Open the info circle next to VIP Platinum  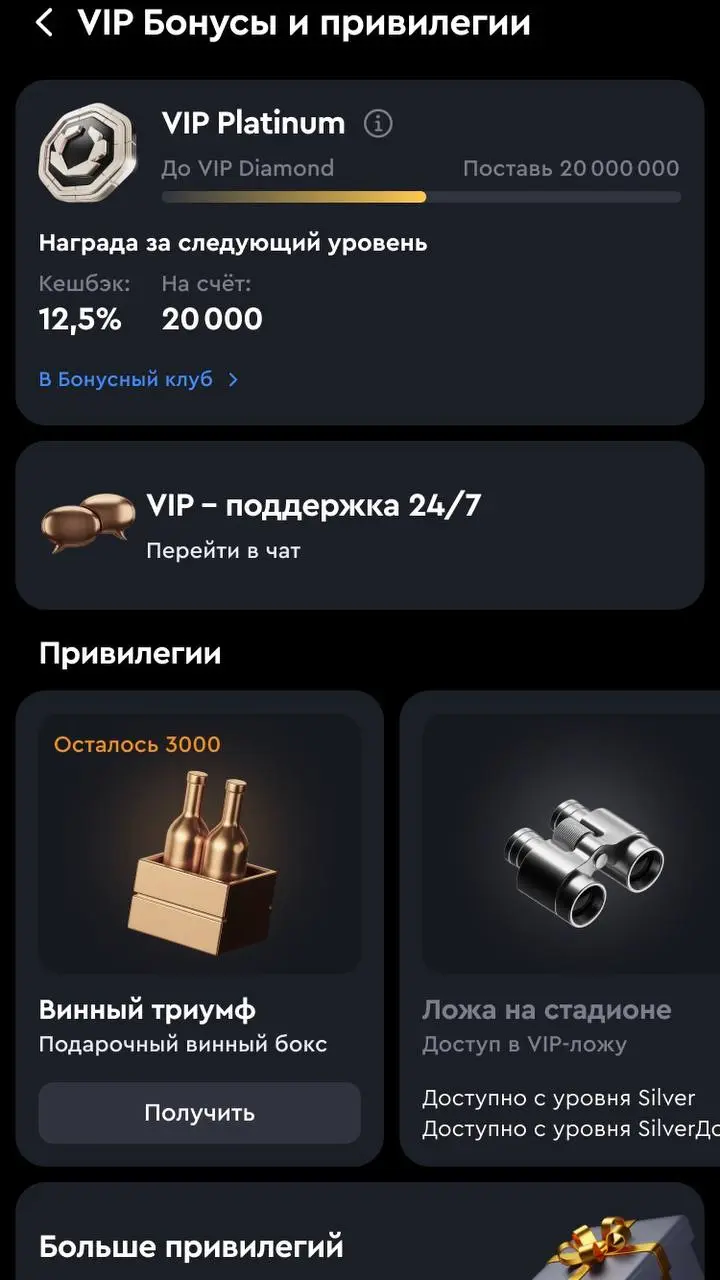click(x=378, y=123)
